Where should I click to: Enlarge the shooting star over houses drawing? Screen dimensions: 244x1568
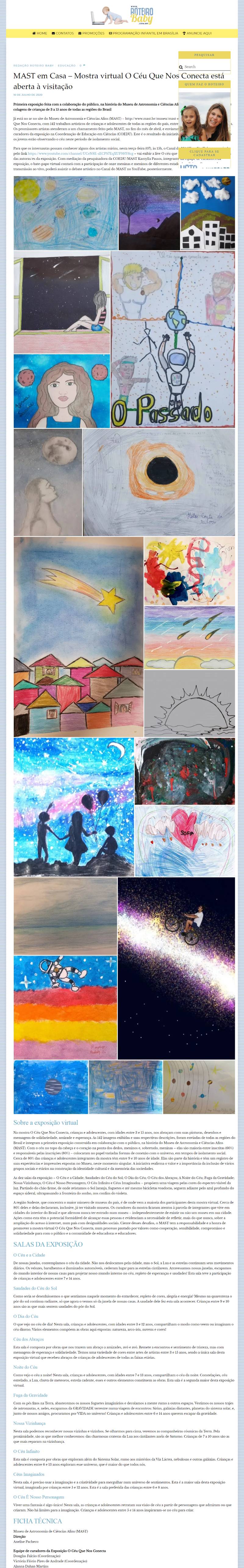coord(78,636)
